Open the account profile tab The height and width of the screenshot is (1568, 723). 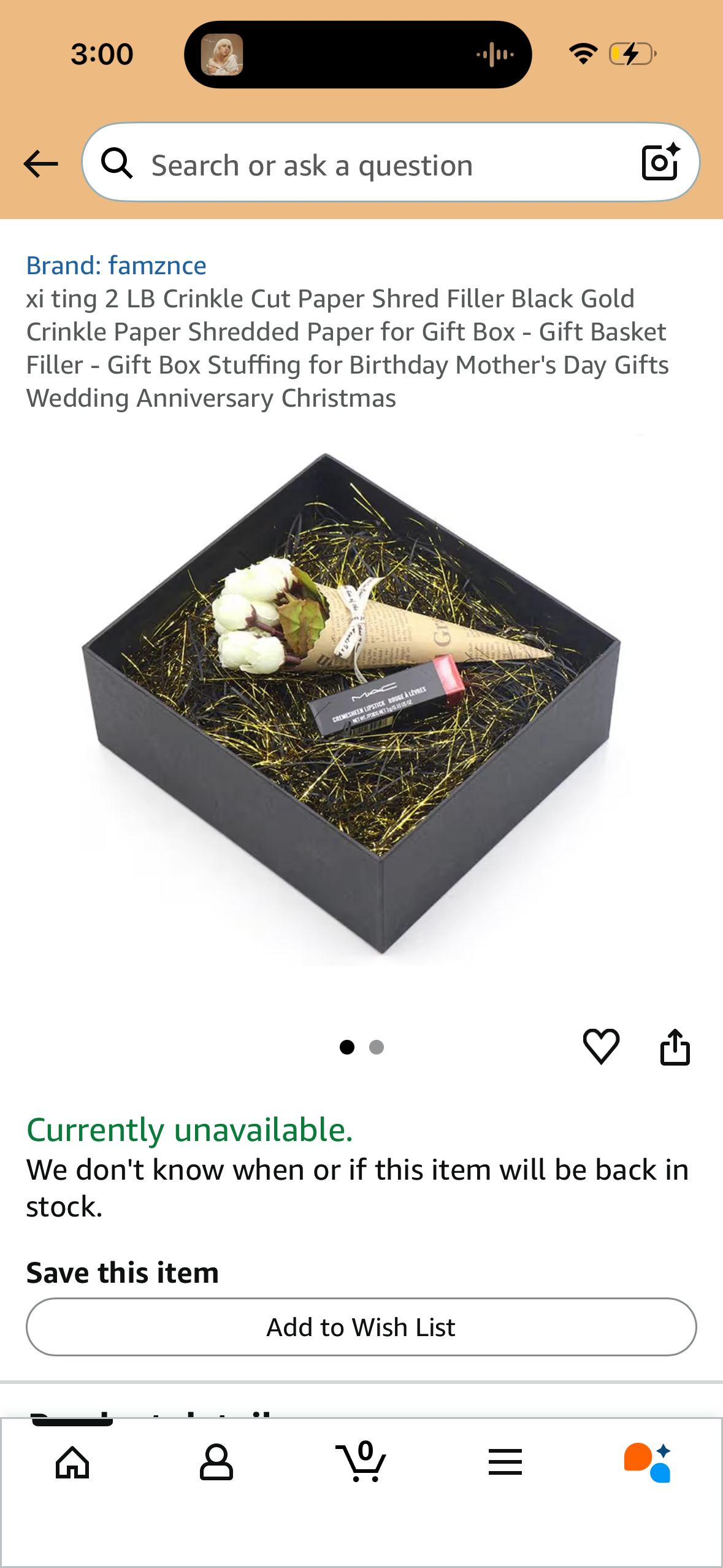216,1462
